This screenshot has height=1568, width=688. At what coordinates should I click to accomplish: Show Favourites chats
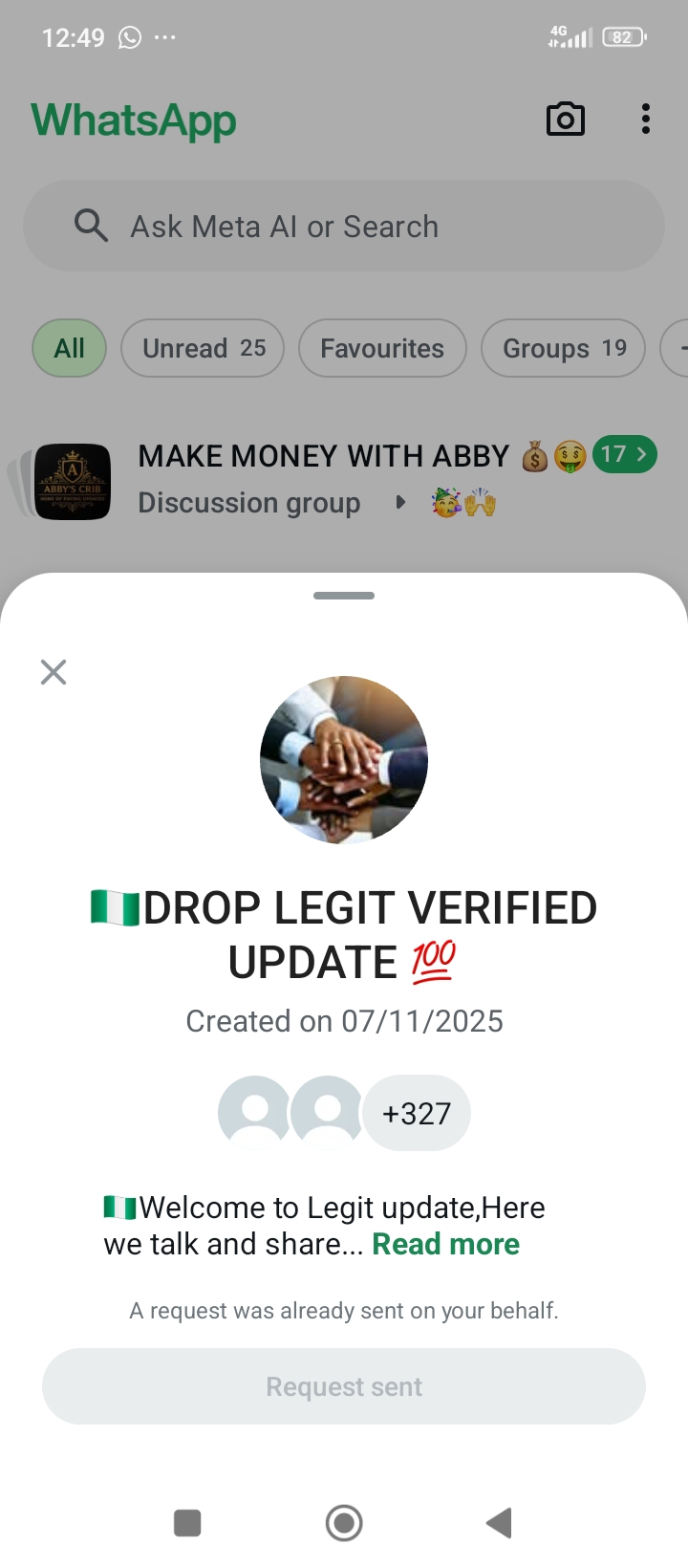pos(382,348)
